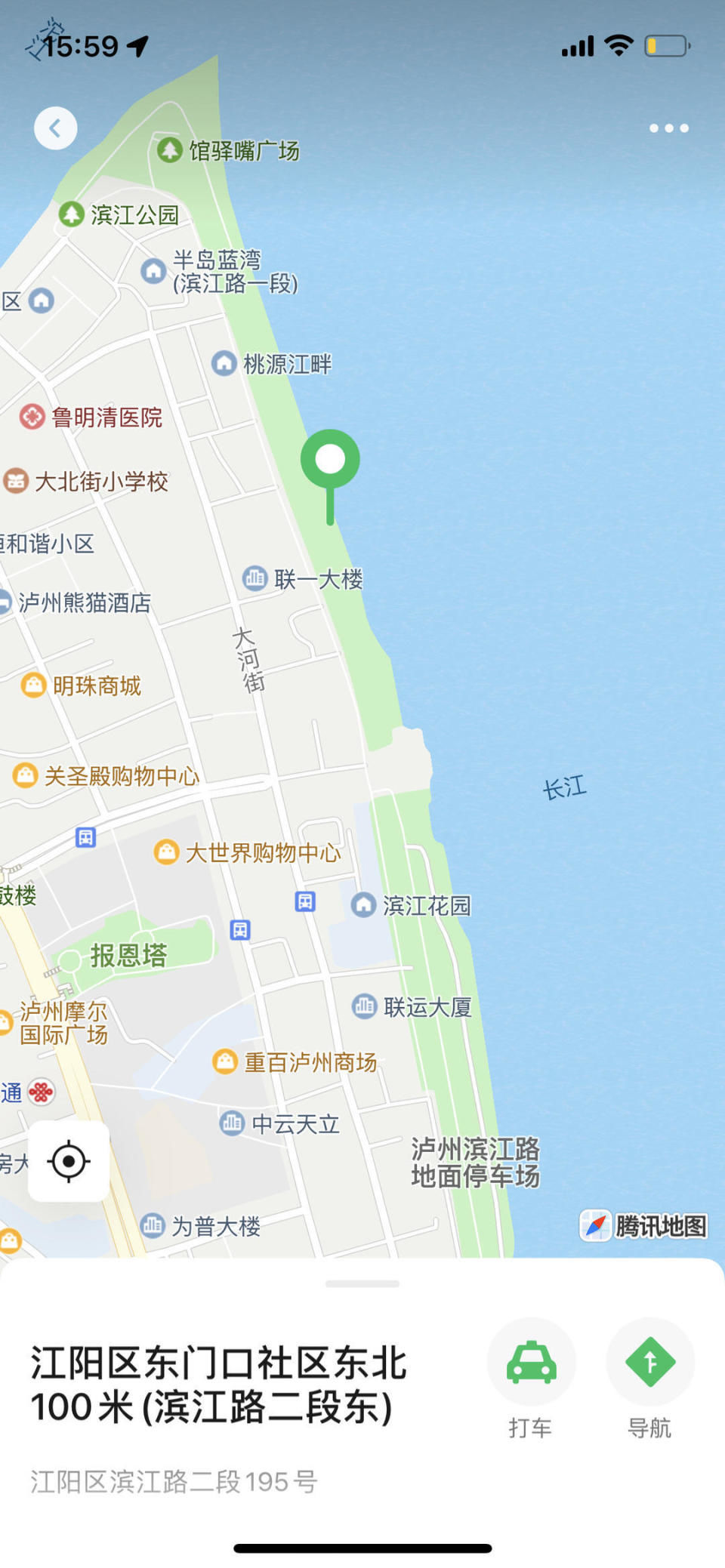The height and width of the screenshot is (1568, 725).
Task: Open the three-dot overflow menu
Action: (668, 128)
